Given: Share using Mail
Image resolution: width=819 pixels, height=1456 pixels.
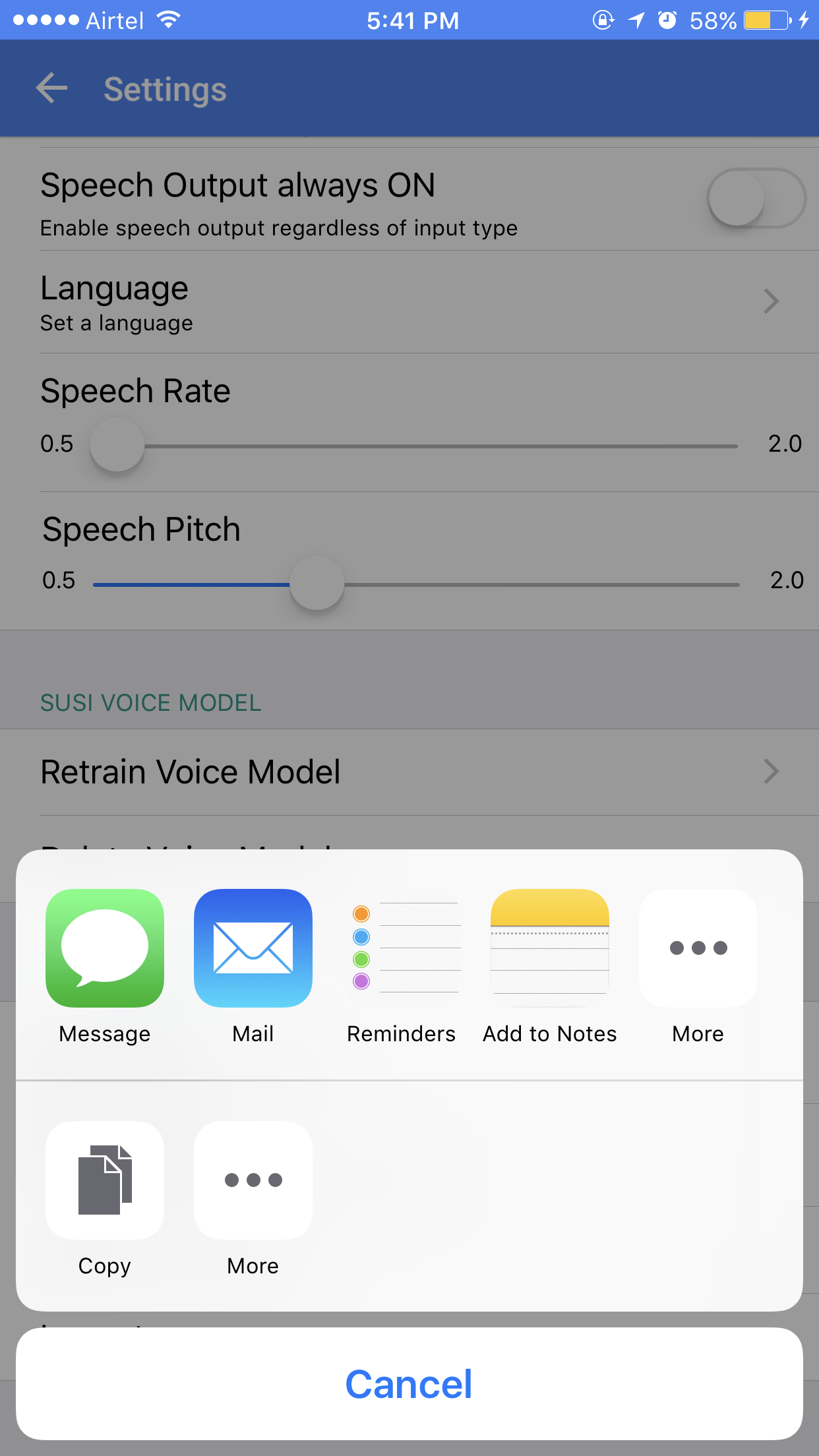Looking at the screenshot, I should click(253, 948).
